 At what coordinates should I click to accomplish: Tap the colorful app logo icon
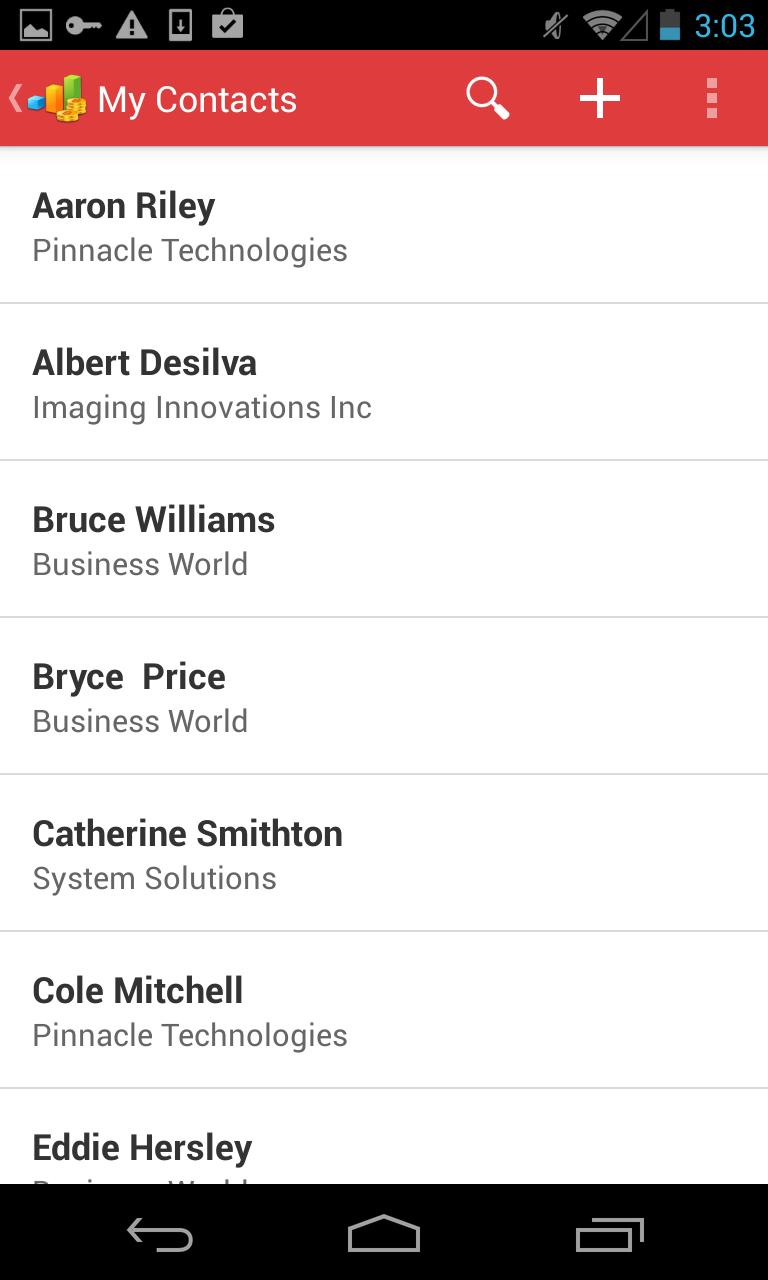[x=56, y=97]
